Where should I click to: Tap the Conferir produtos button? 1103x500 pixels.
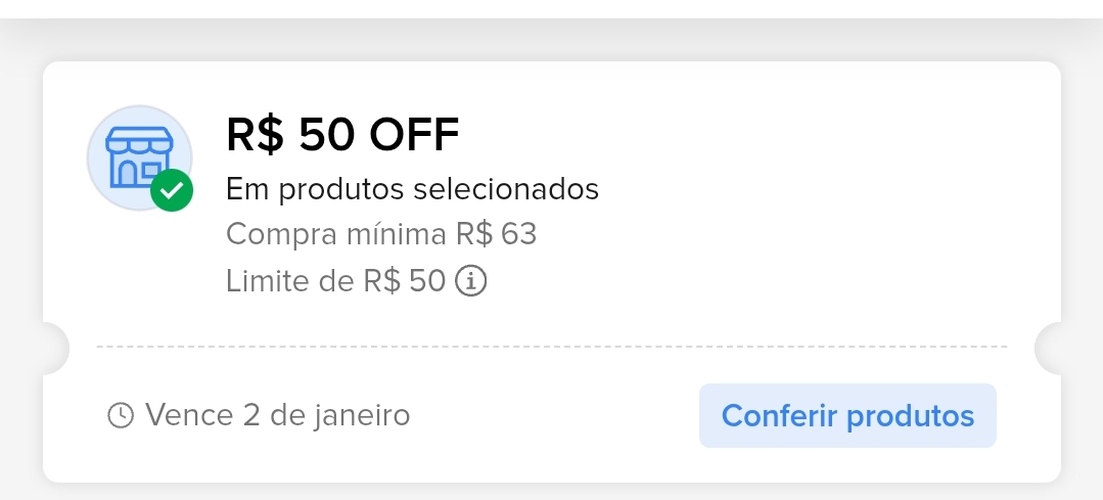(x=847, y=416)
